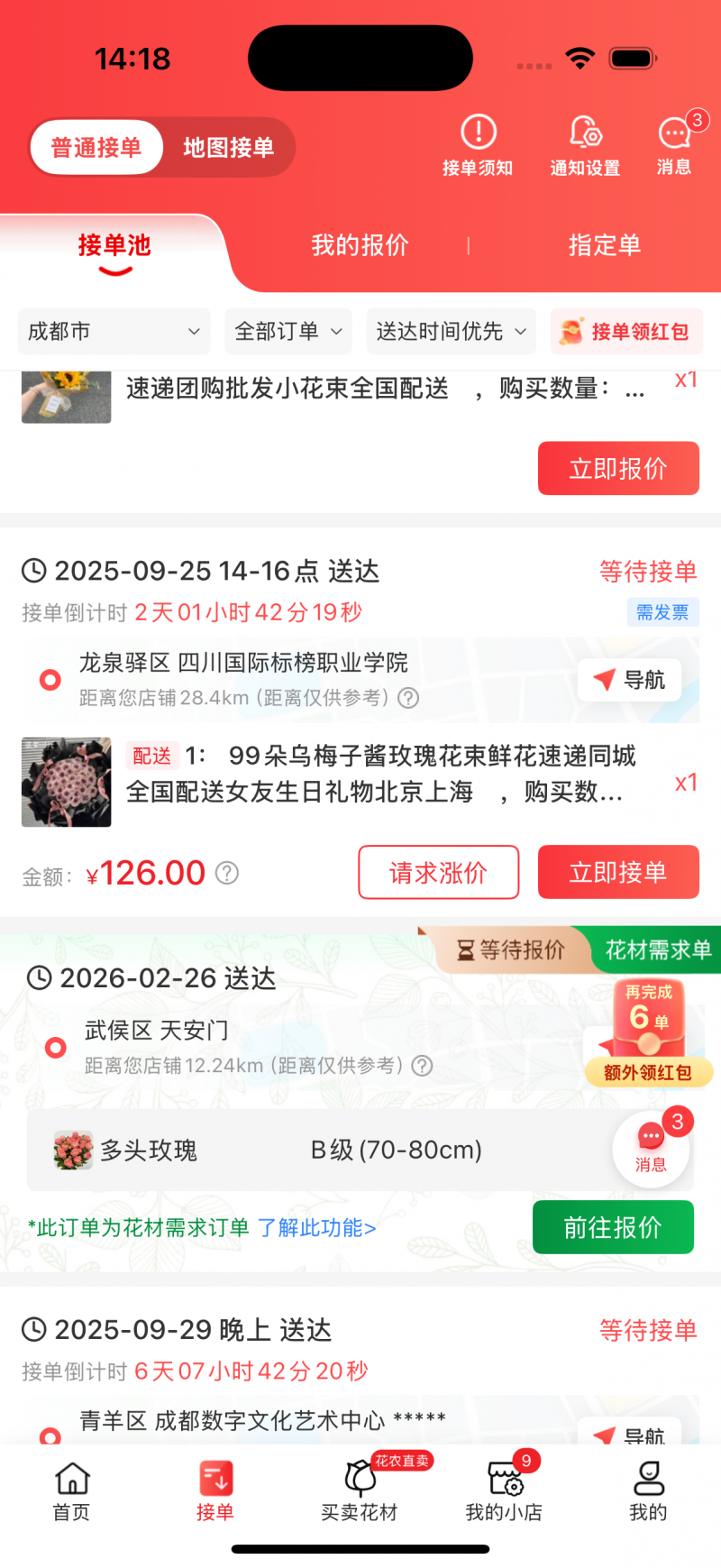Expand the 成都市 city dropdown
This screenshot has height=1568, width=721.
[114, 332]
